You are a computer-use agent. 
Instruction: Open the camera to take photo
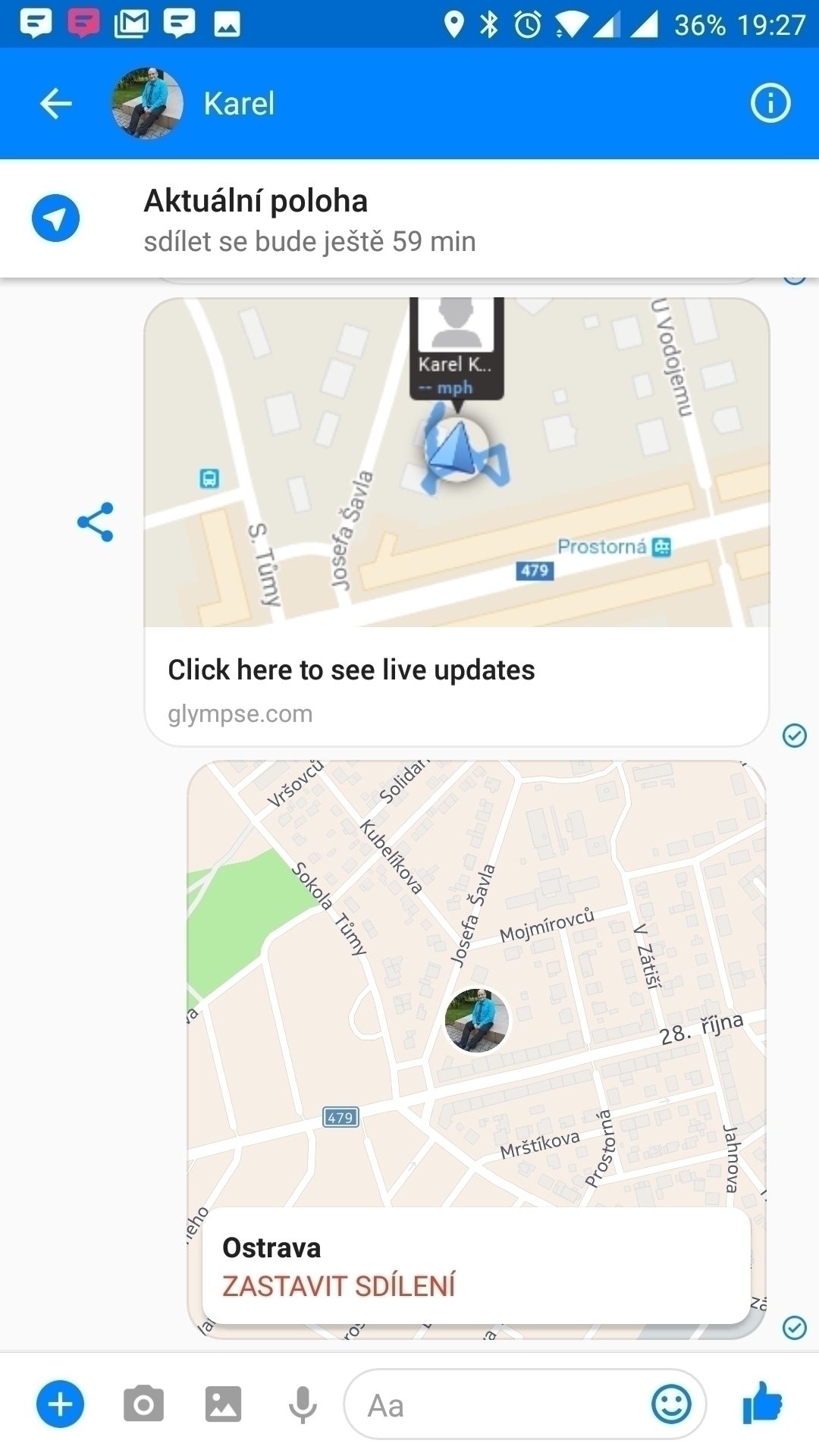click(143, 1404)
